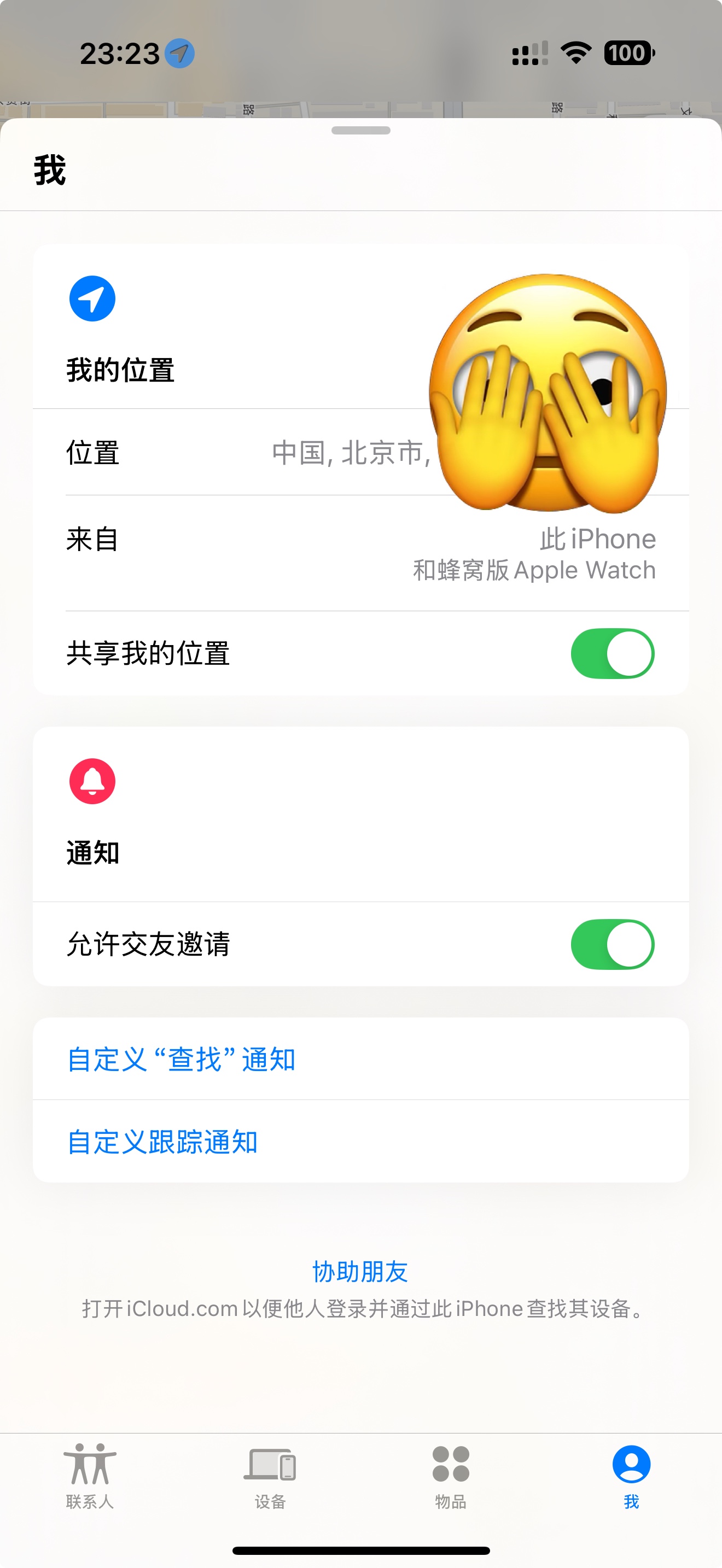This screenshot has height=1568, width=722.
Task: Disable the 允许交友邀请 switch
Action: [612, 944]
